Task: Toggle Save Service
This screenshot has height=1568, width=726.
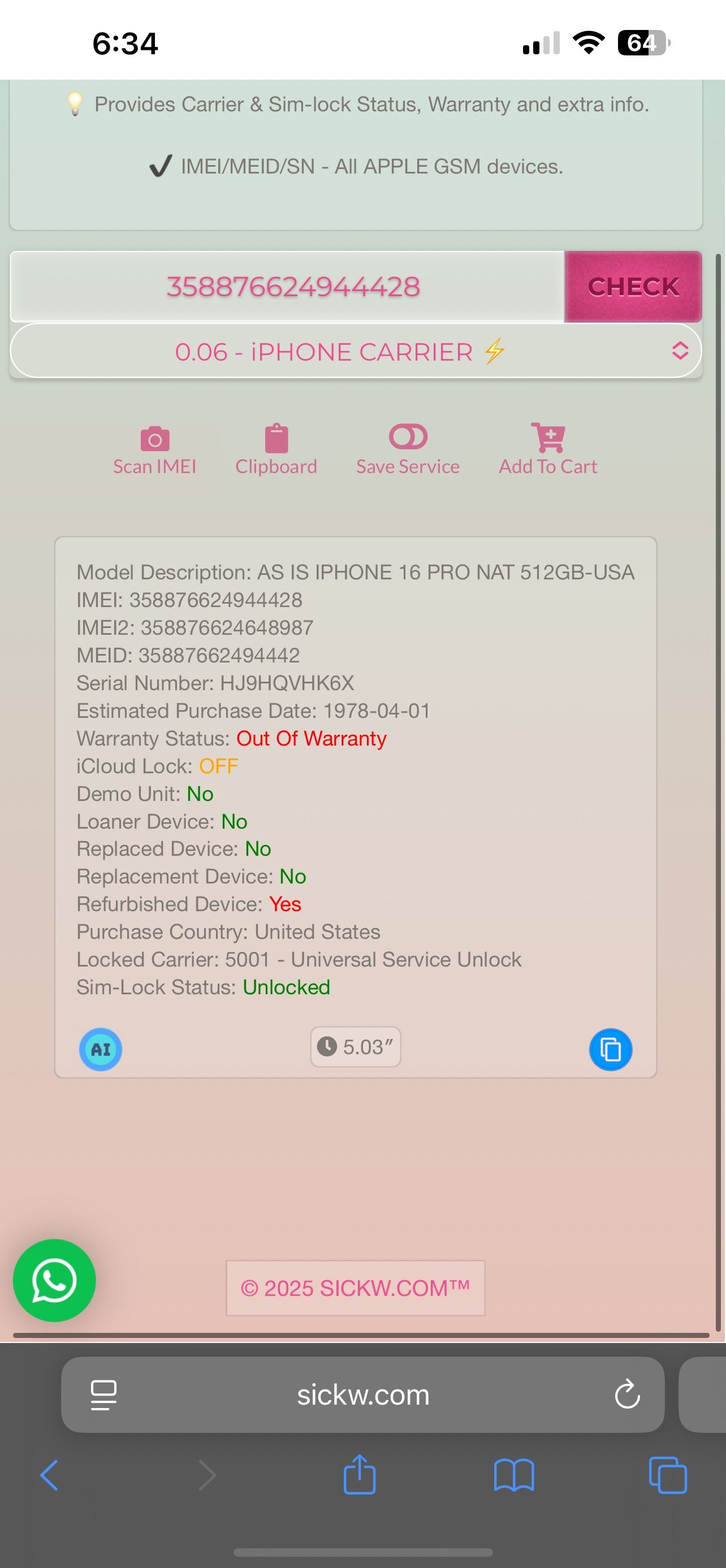Action: coord(408,450)
